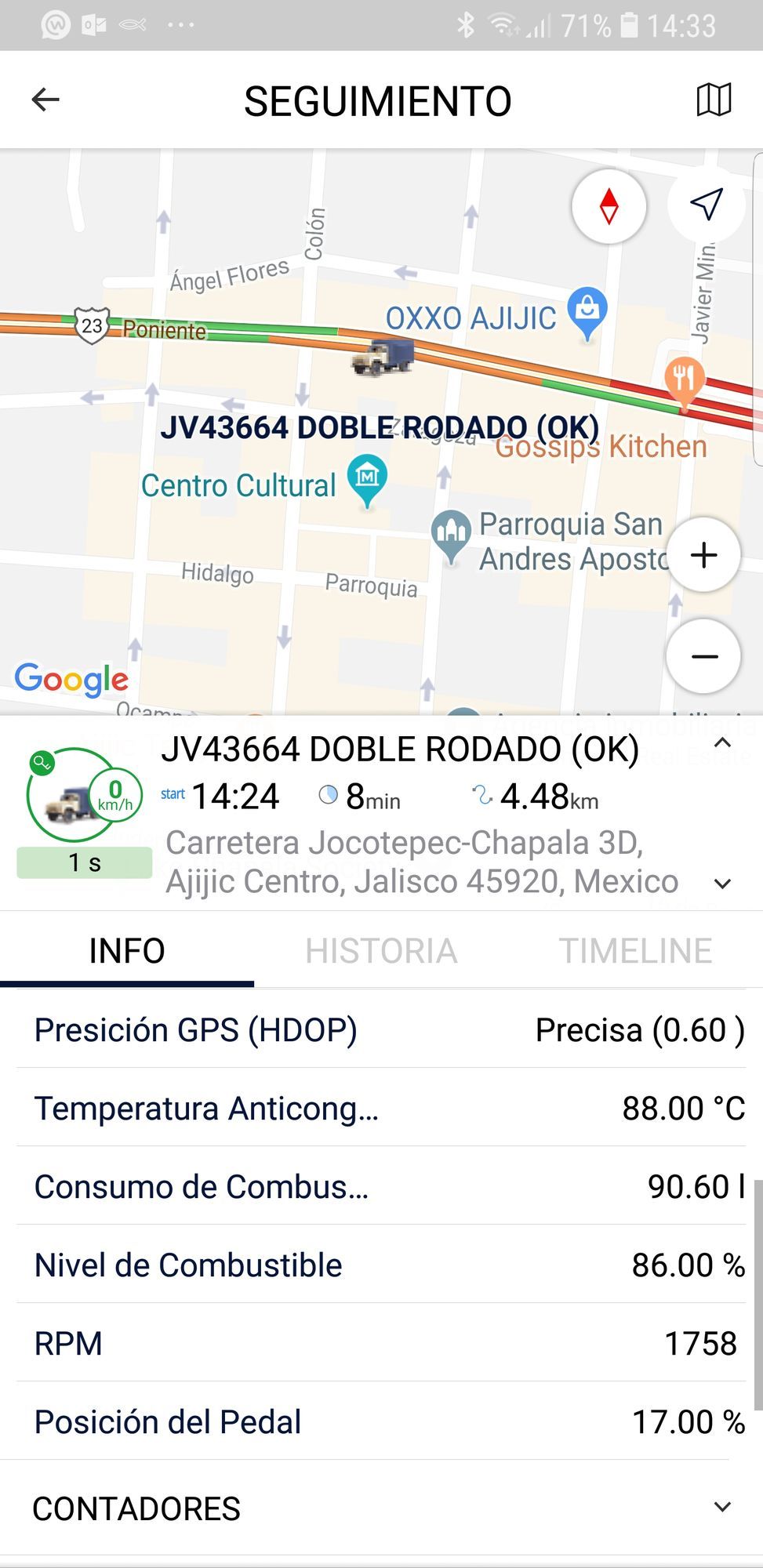763x1568 pixels.
Task: Open the map type icon
Action: pyautogui.click(x=714, y=100)
